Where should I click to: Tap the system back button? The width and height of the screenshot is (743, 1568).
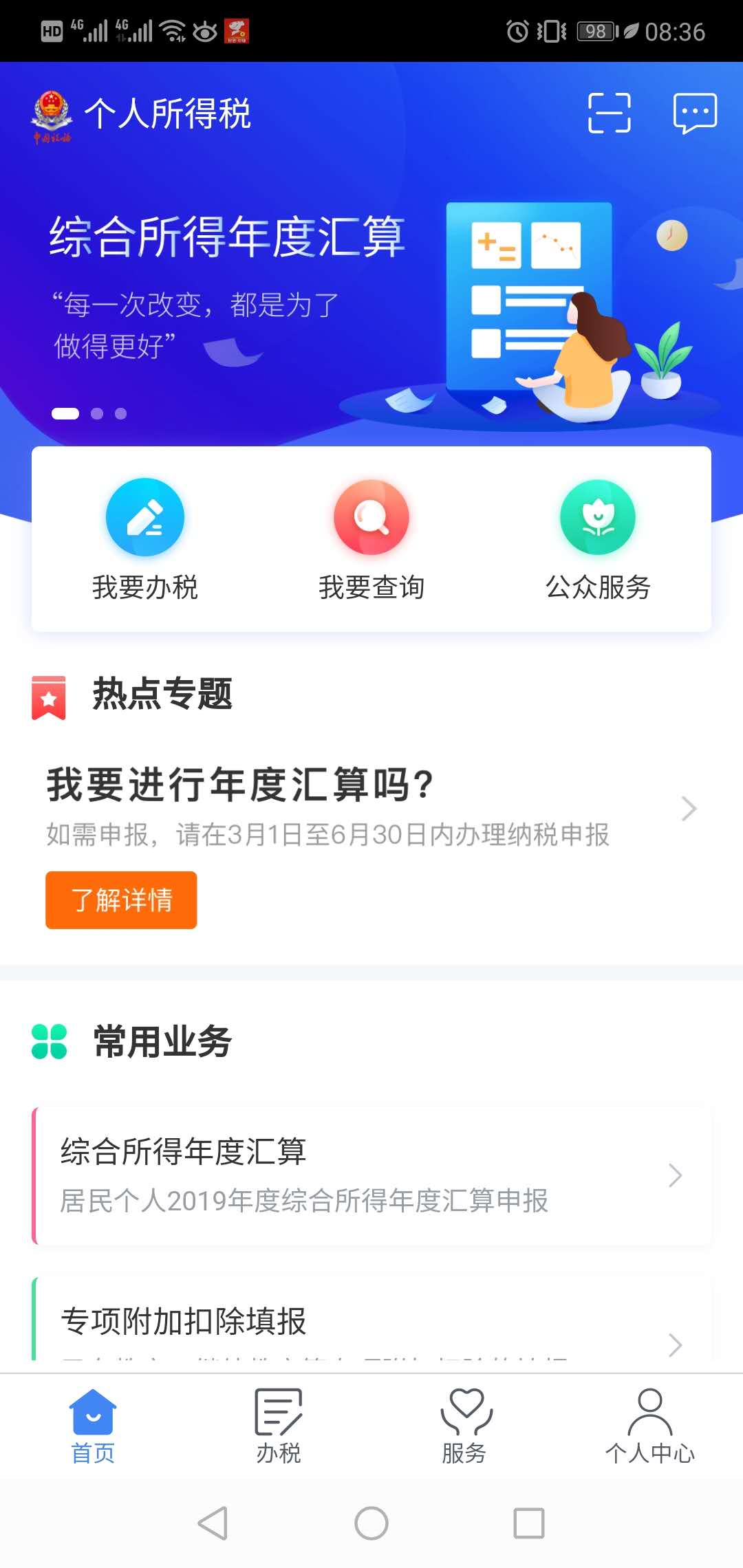coord(213,1523)
